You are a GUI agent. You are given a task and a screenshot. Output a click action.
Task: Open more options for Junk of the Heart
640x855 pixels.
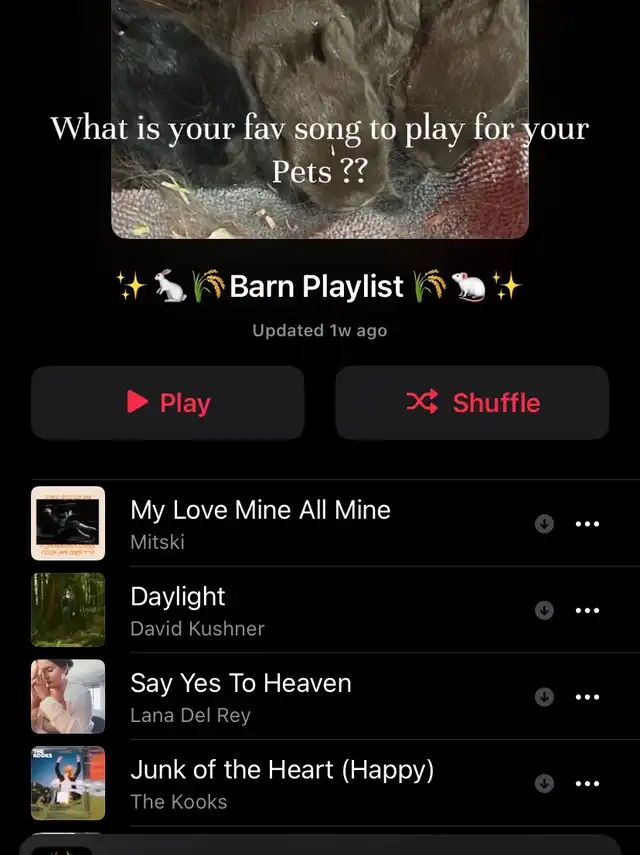[588, 783]
